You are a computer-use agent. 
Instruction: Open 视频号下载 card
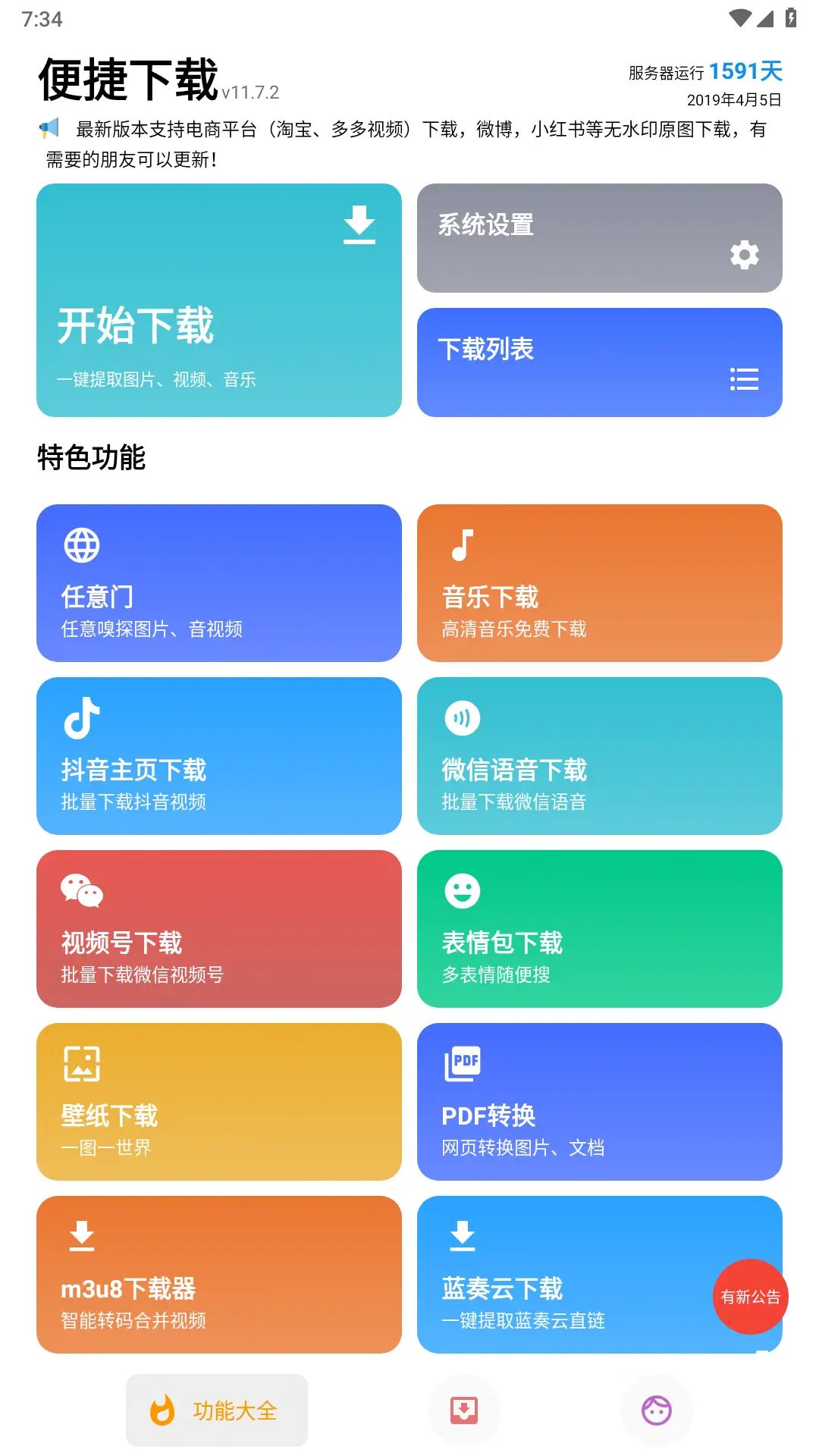click(218, 928)
